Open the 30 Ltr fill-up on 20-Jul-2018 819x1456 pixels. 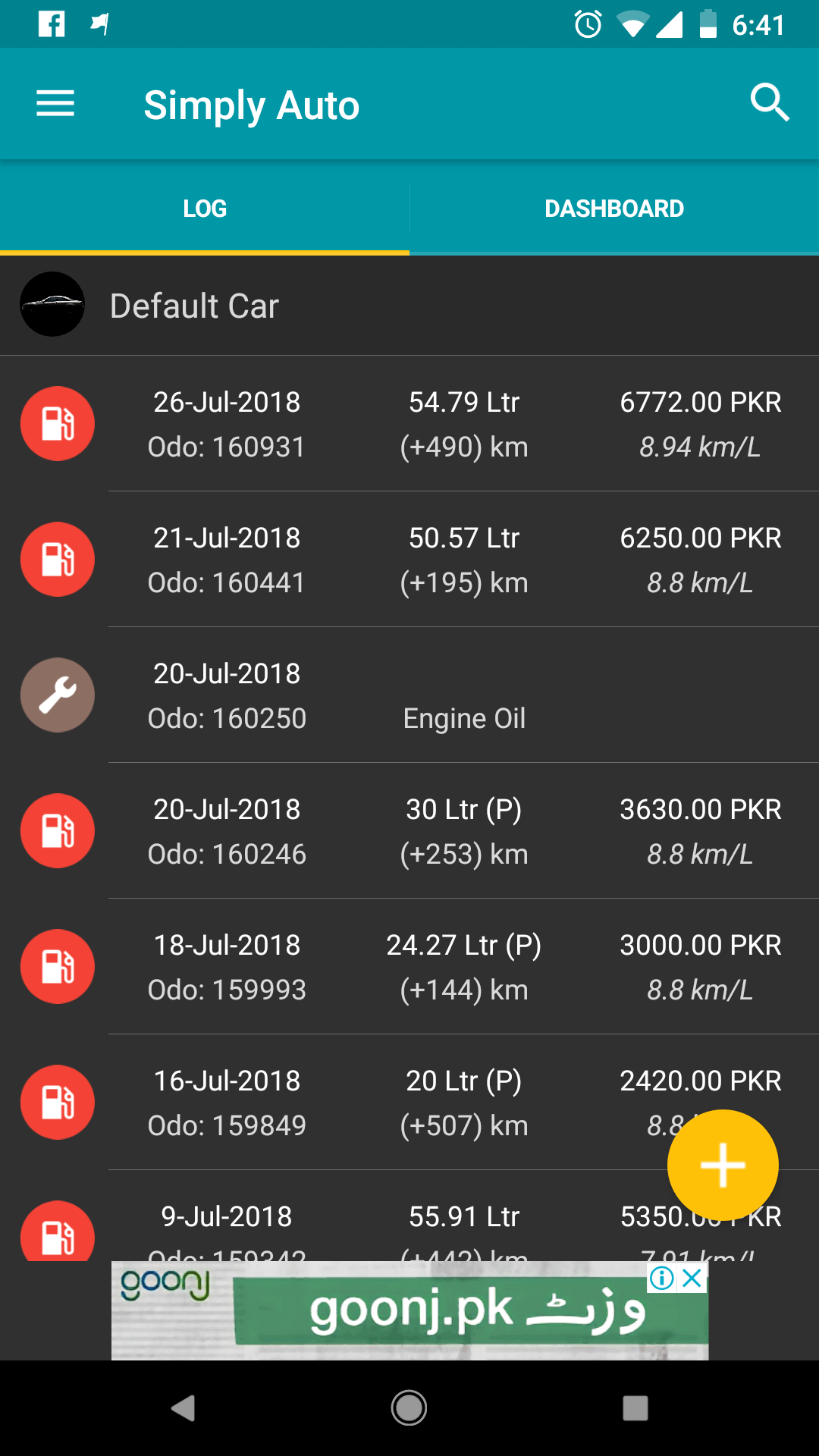point(409,831)
